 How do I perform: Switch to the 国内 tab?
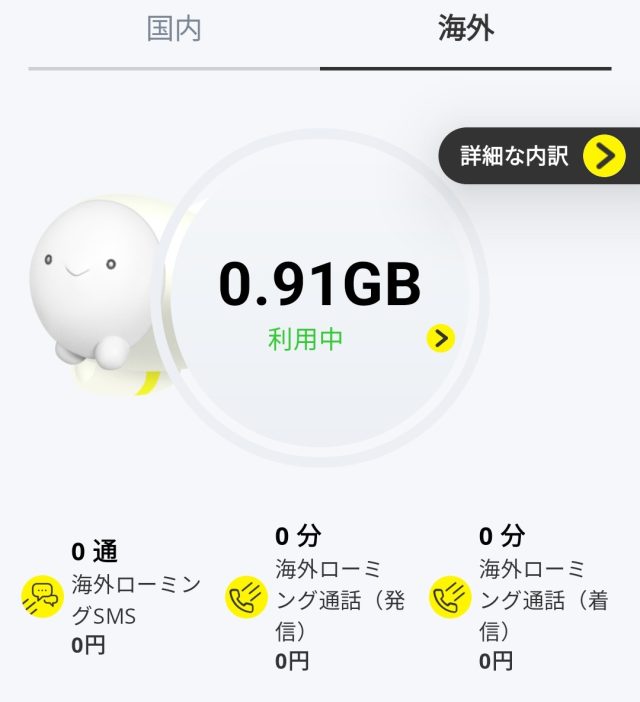174,29
